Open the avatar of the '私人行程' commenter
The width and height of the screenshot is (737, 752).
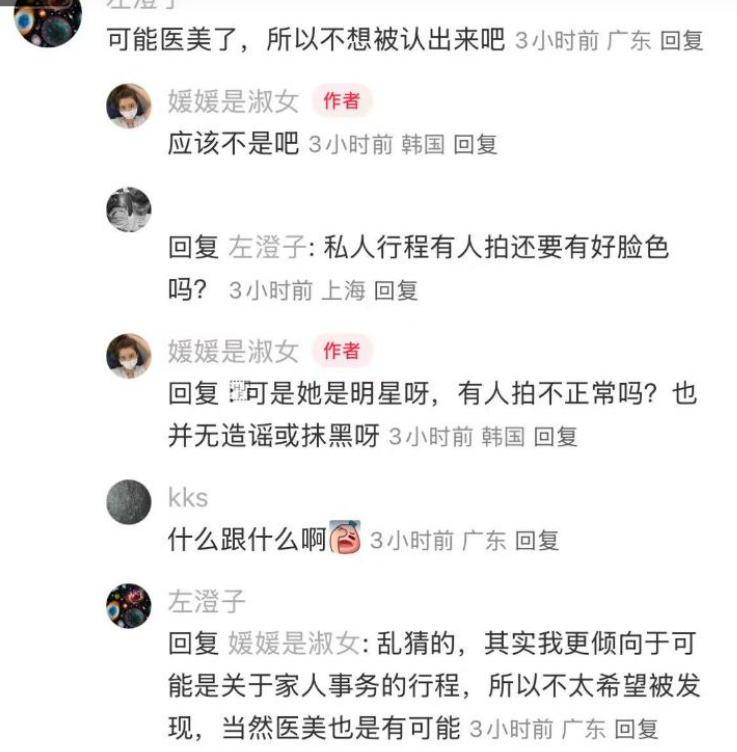point(129,209)
